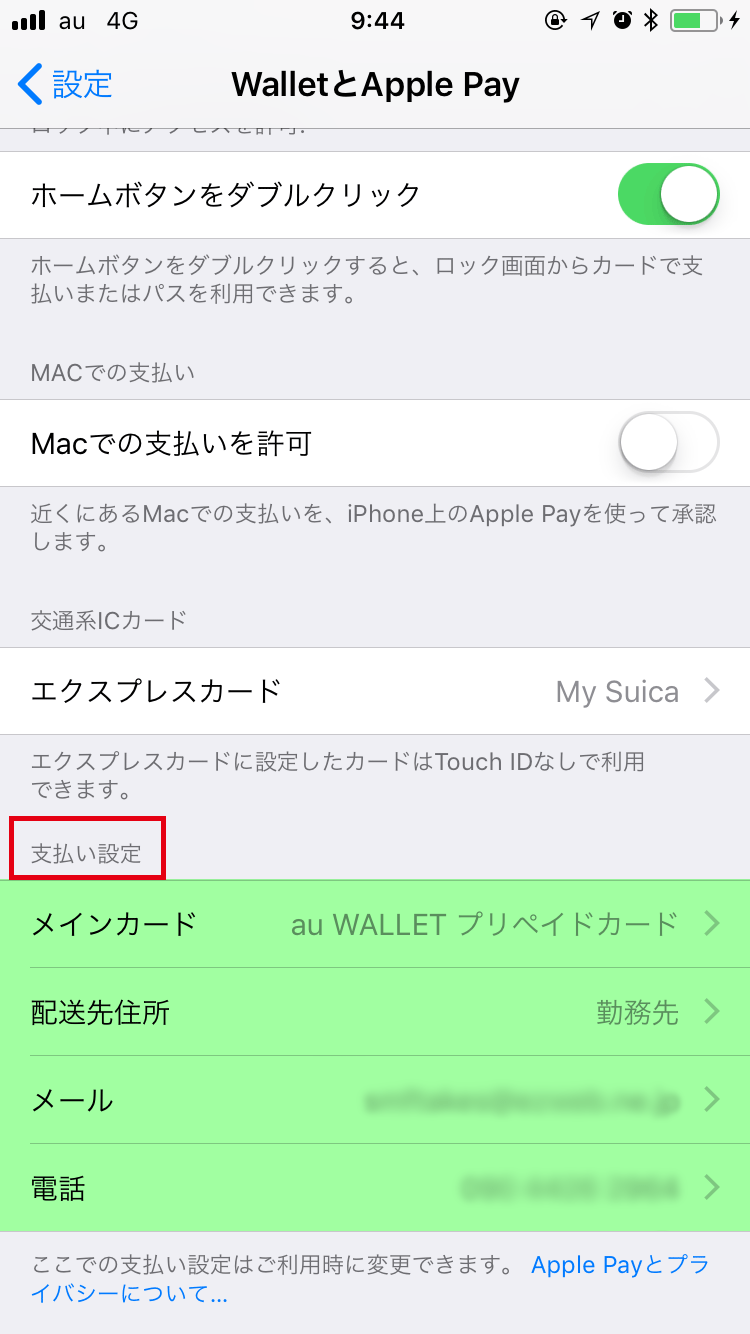Open メール setting row
This screenshot has height=1334, width=750.
(375, 1100)
